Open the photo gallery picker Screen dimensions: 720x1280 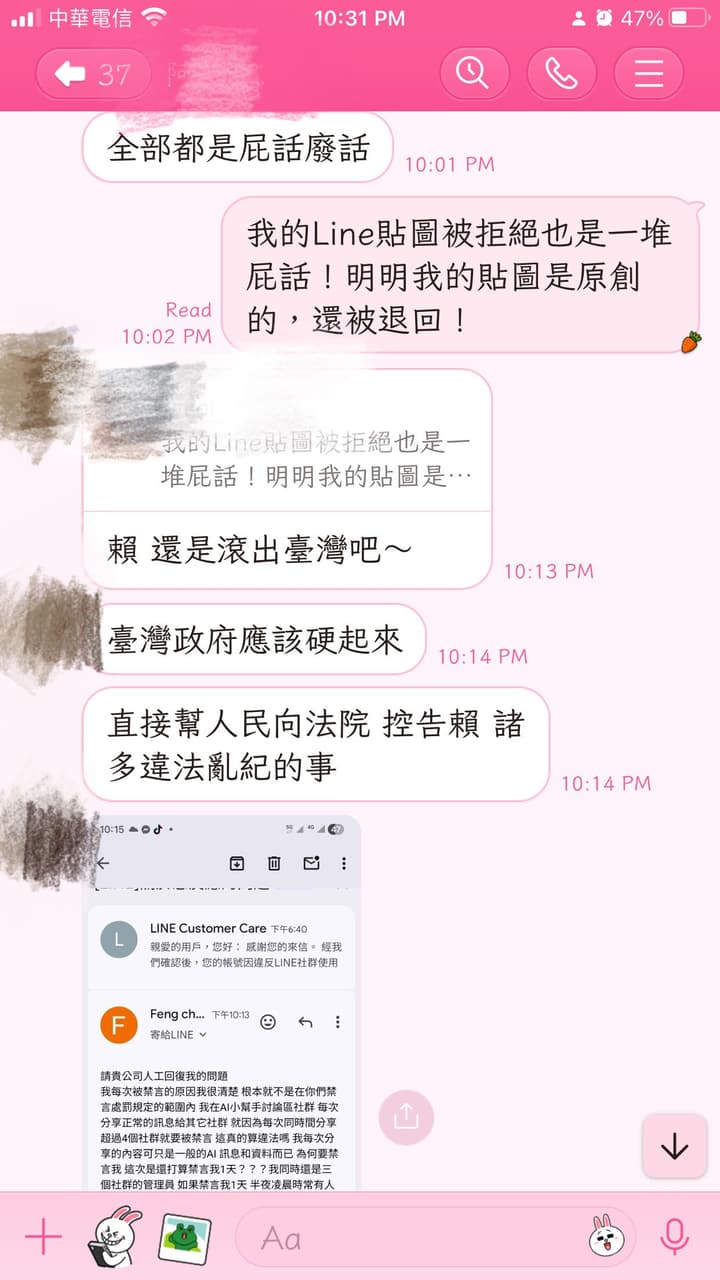tap(186, 1238)
